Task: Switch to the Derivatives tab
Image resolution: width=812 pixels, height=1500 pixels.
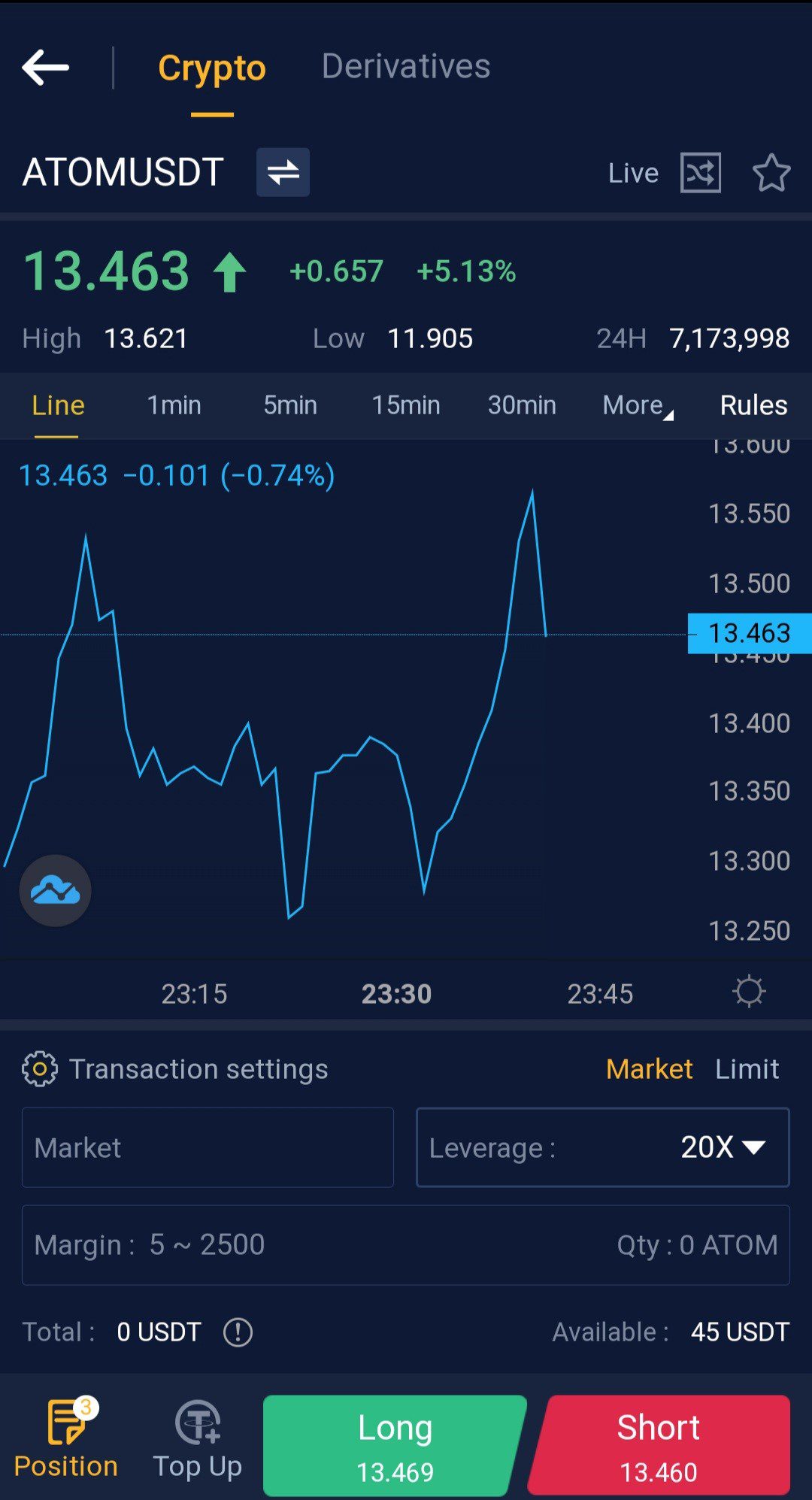Action: point(406,67)
